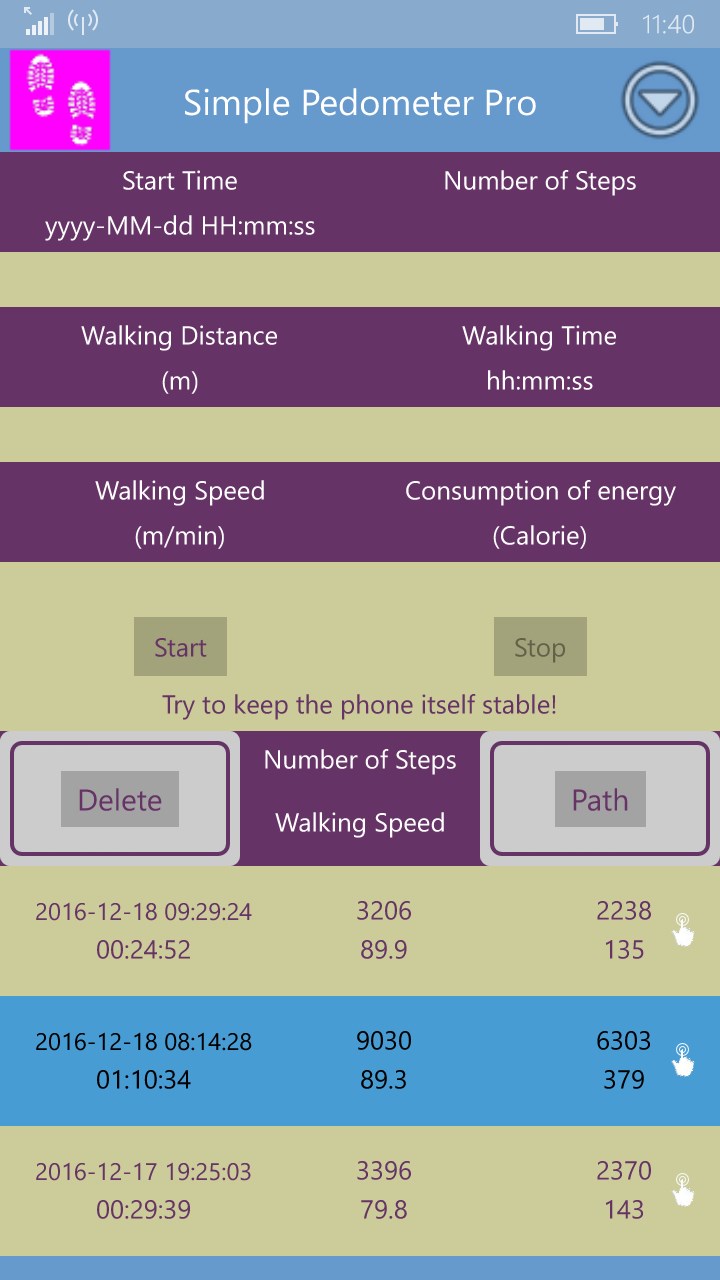Tap hand icon on 09:29:24 record

point(683,930)
